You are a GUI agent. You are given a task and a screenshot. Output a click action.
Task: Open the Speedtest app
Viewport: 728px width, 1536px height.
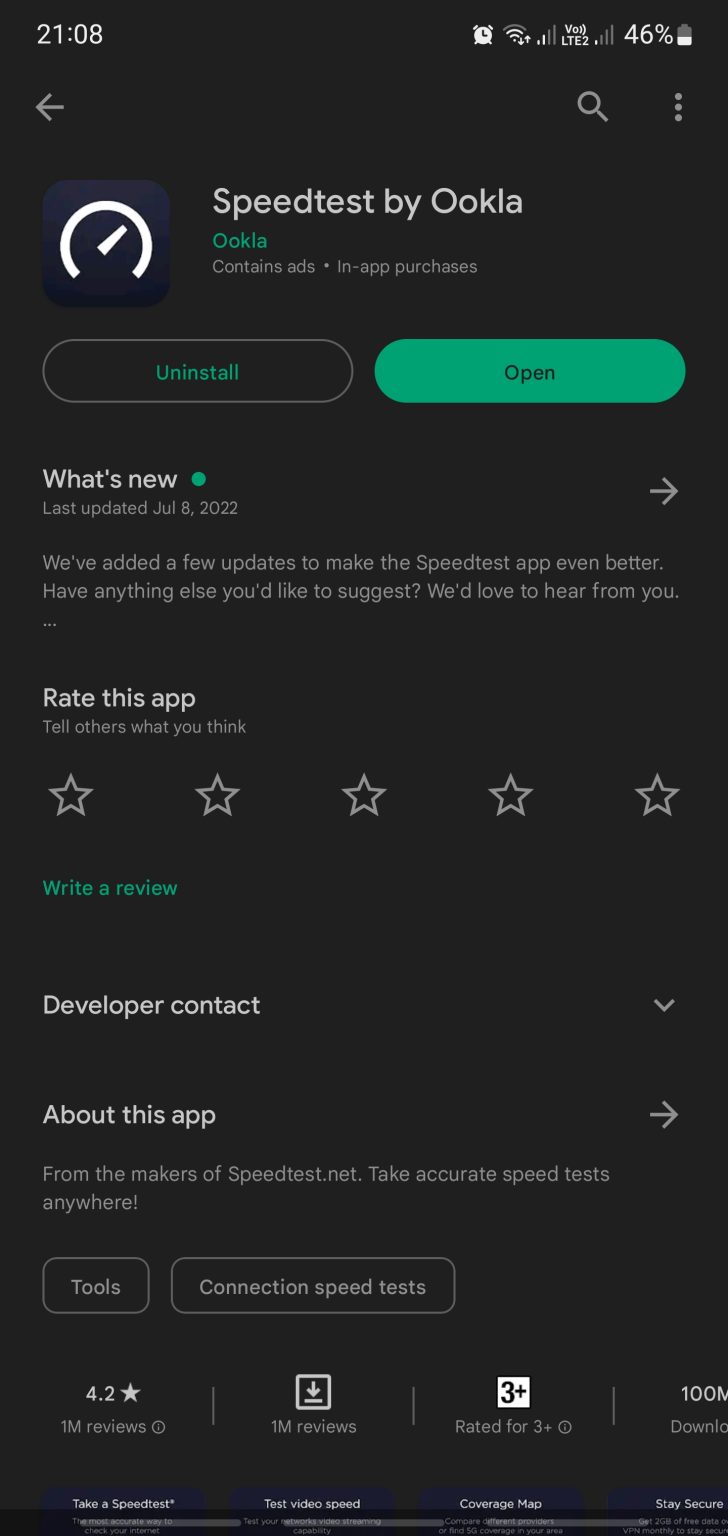[x=529, y=371]
